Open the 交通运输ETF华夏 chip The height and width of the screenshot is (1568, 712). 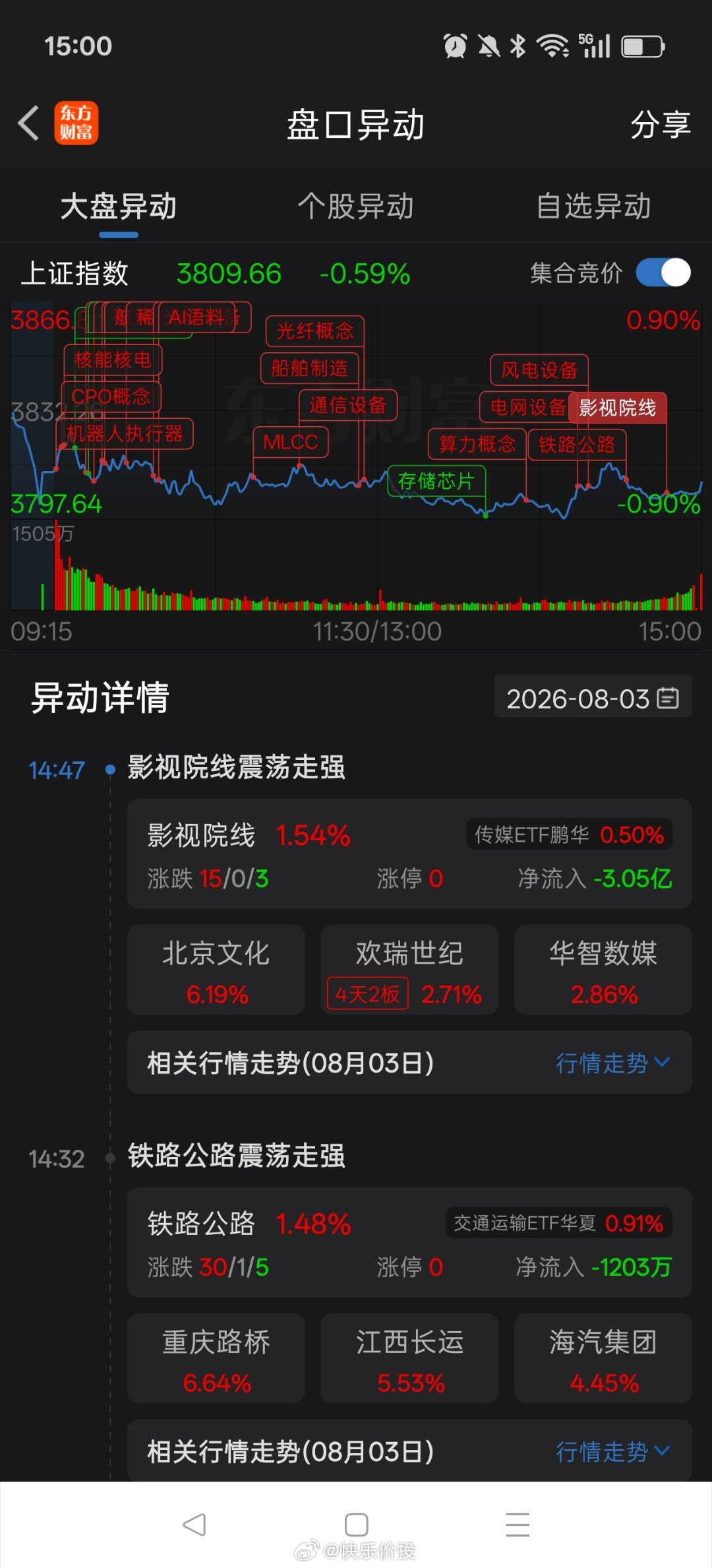click(559, 1224)
